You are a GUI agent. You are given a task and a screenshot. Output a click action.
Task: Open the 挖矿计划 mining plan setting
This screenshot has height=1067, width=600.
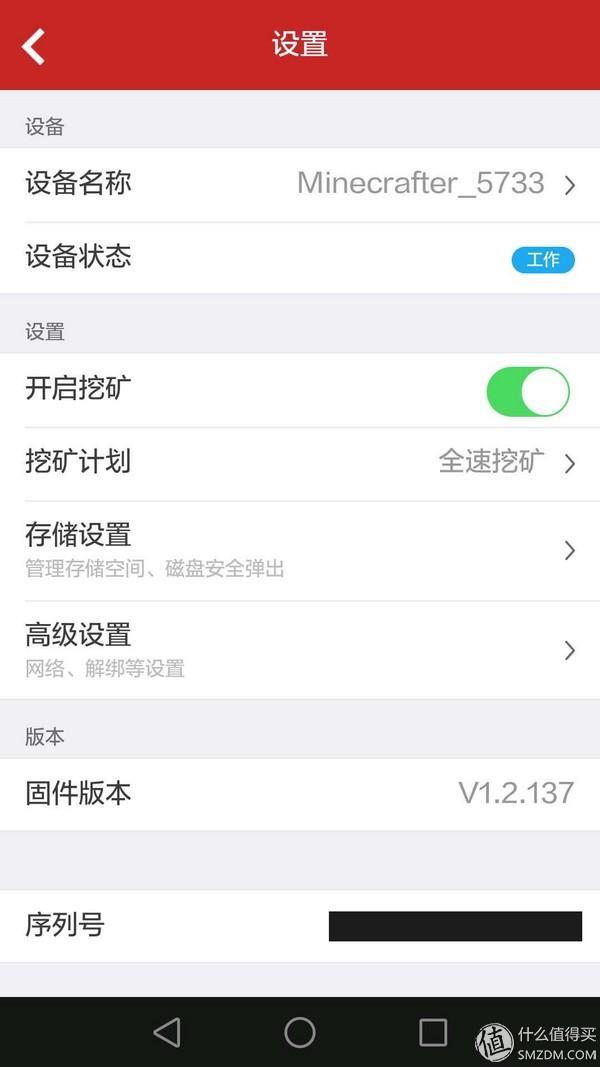300,462
